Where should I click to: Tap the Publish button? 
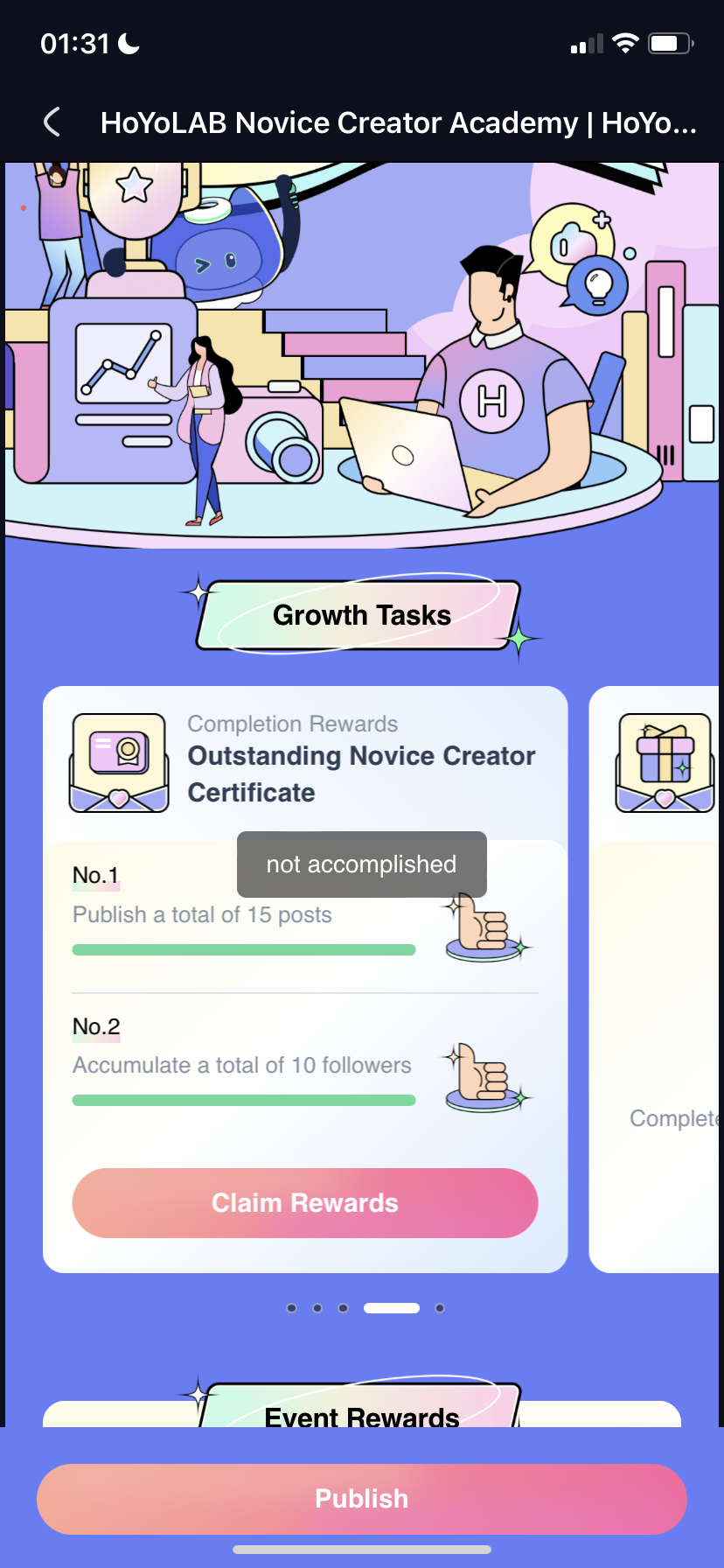click(361, 1499)
